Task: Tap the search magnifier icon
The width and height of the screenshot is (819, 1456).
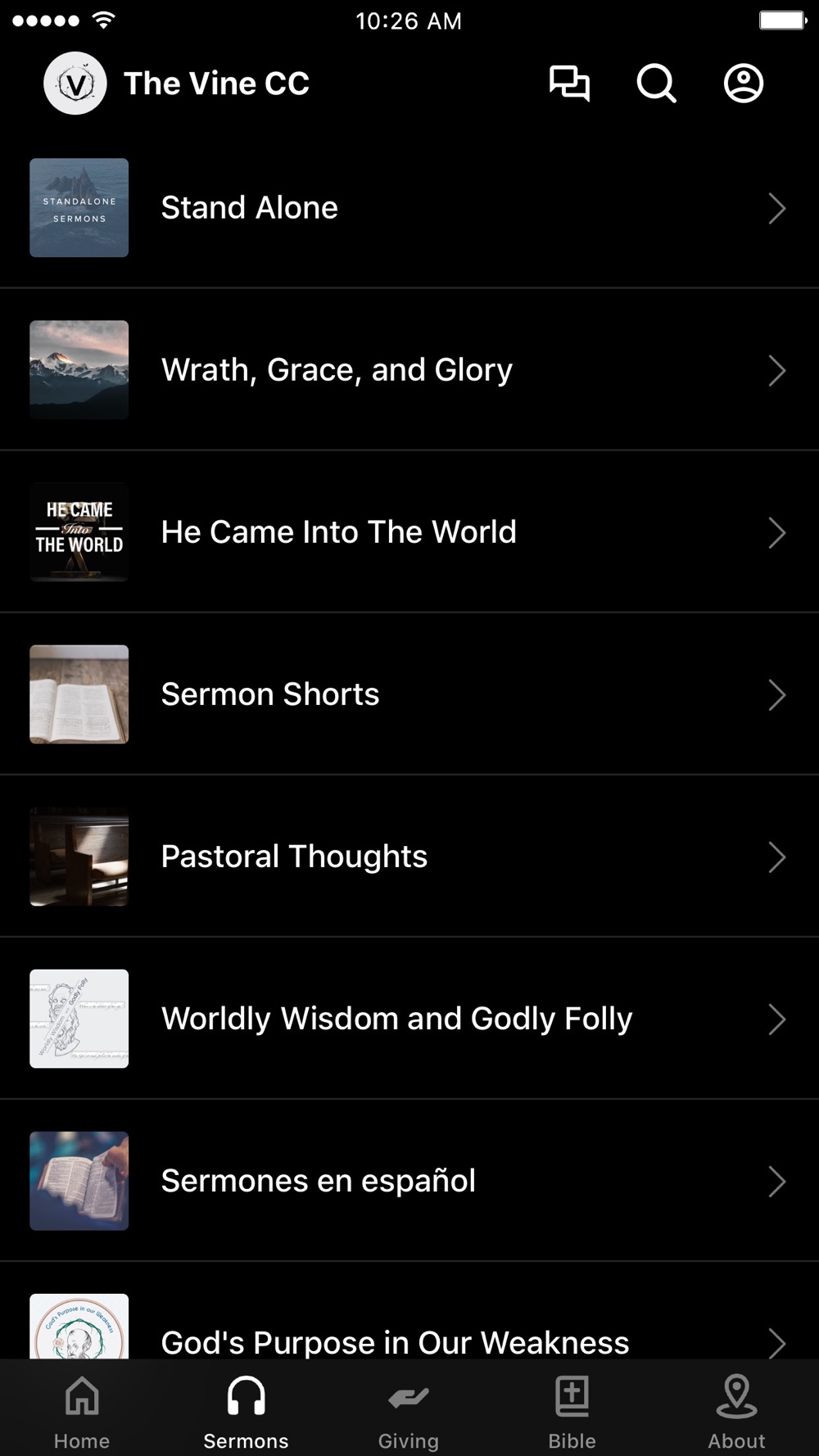Action: (x=656, y=84)
